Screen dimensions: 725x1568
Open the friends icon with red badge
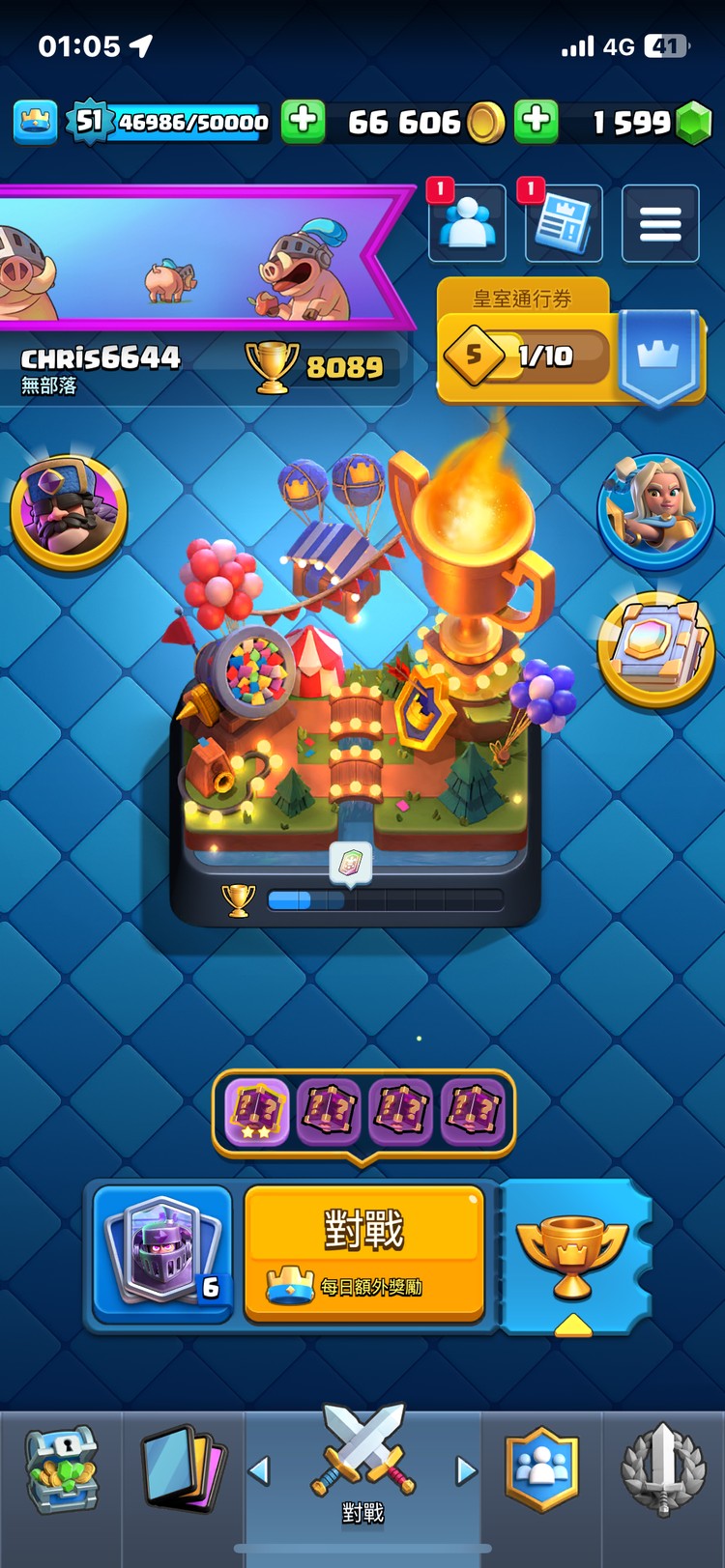click(x=467, y=224)
